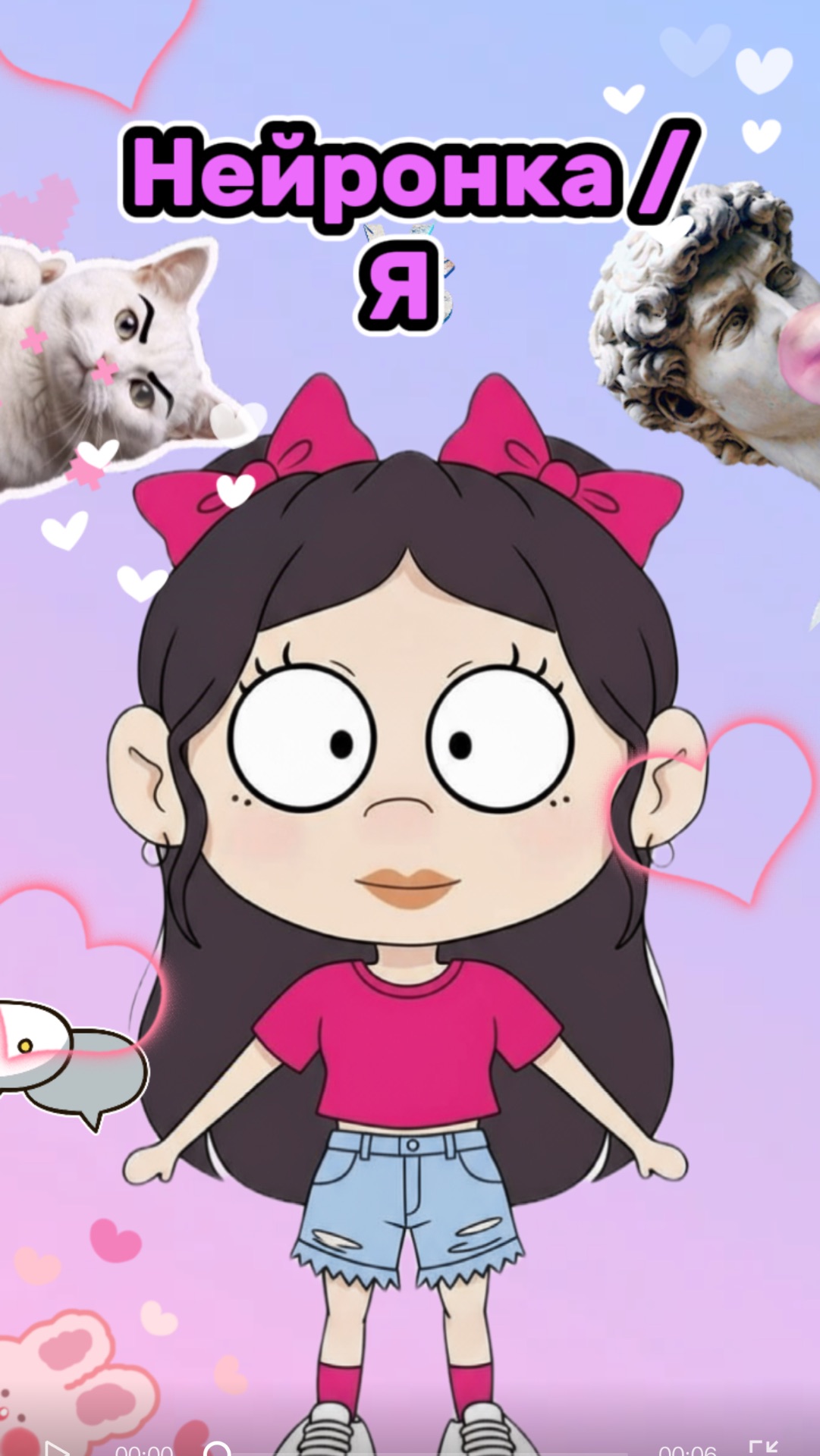Image resolution: width=820 pixels, height=1456 pixels.
Task: Play the video
Action: pos(55,1450)
